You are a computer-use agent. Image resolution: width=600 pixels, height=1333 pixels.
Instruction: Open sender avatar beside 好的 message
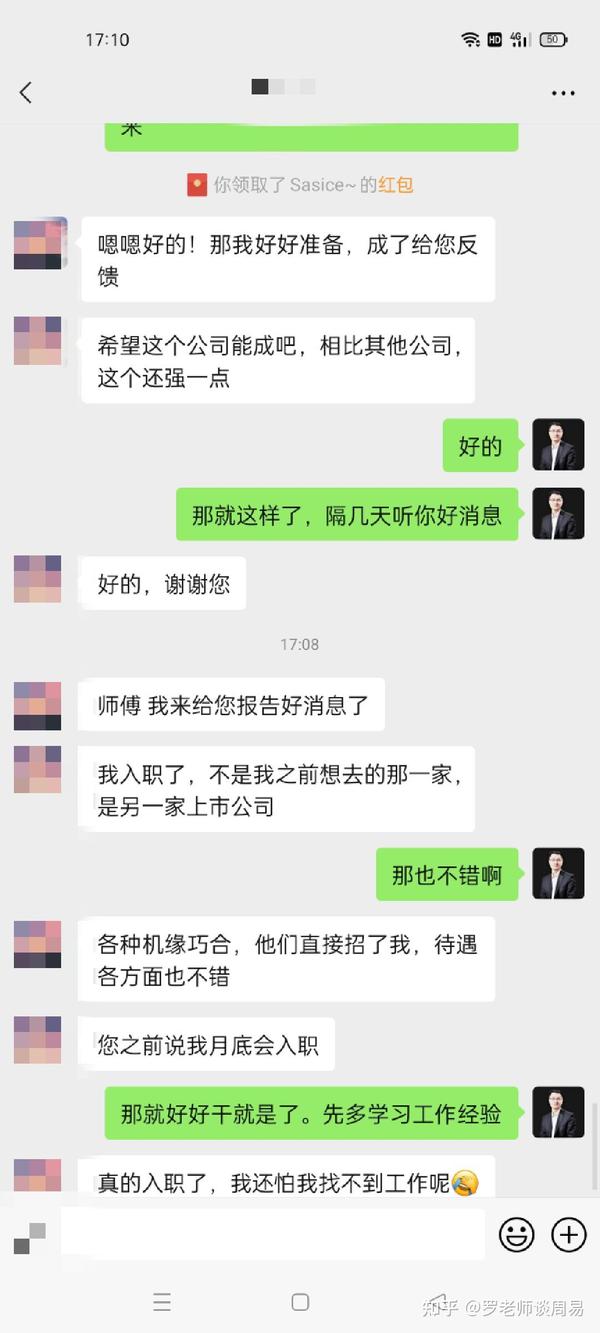[x=558, y=445]
